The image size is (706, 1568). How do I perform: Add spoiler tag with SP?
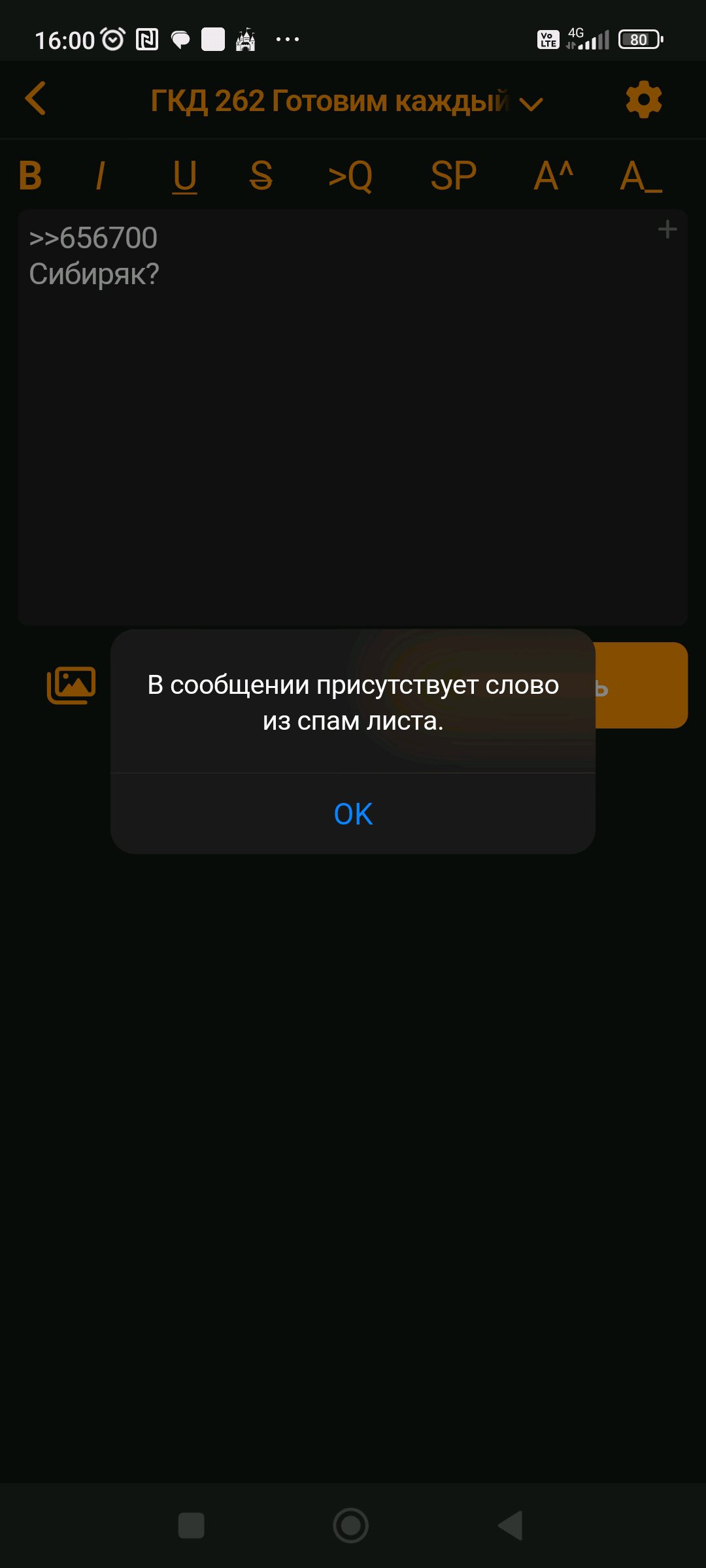point(454,176)
